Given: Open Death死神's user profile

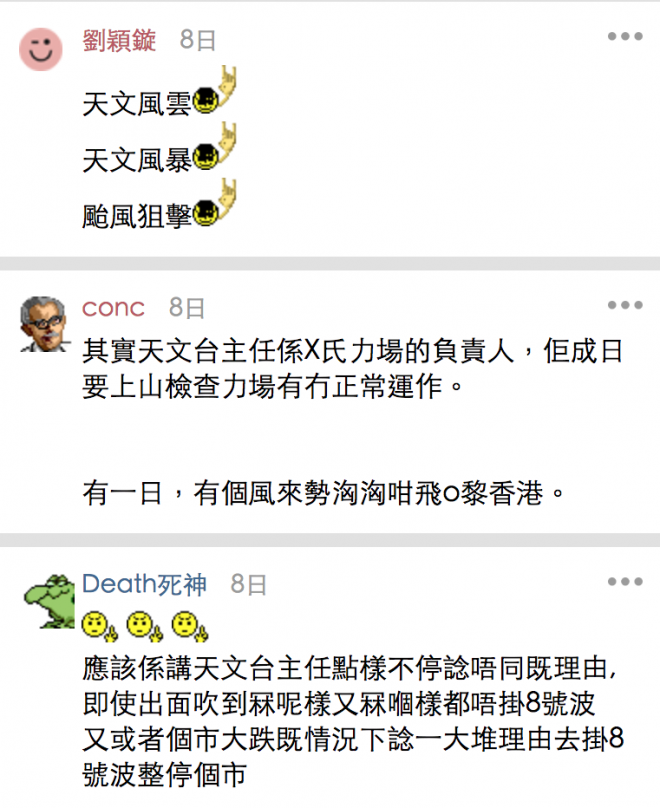Looking at the screenshot, I should click(144, 585).
